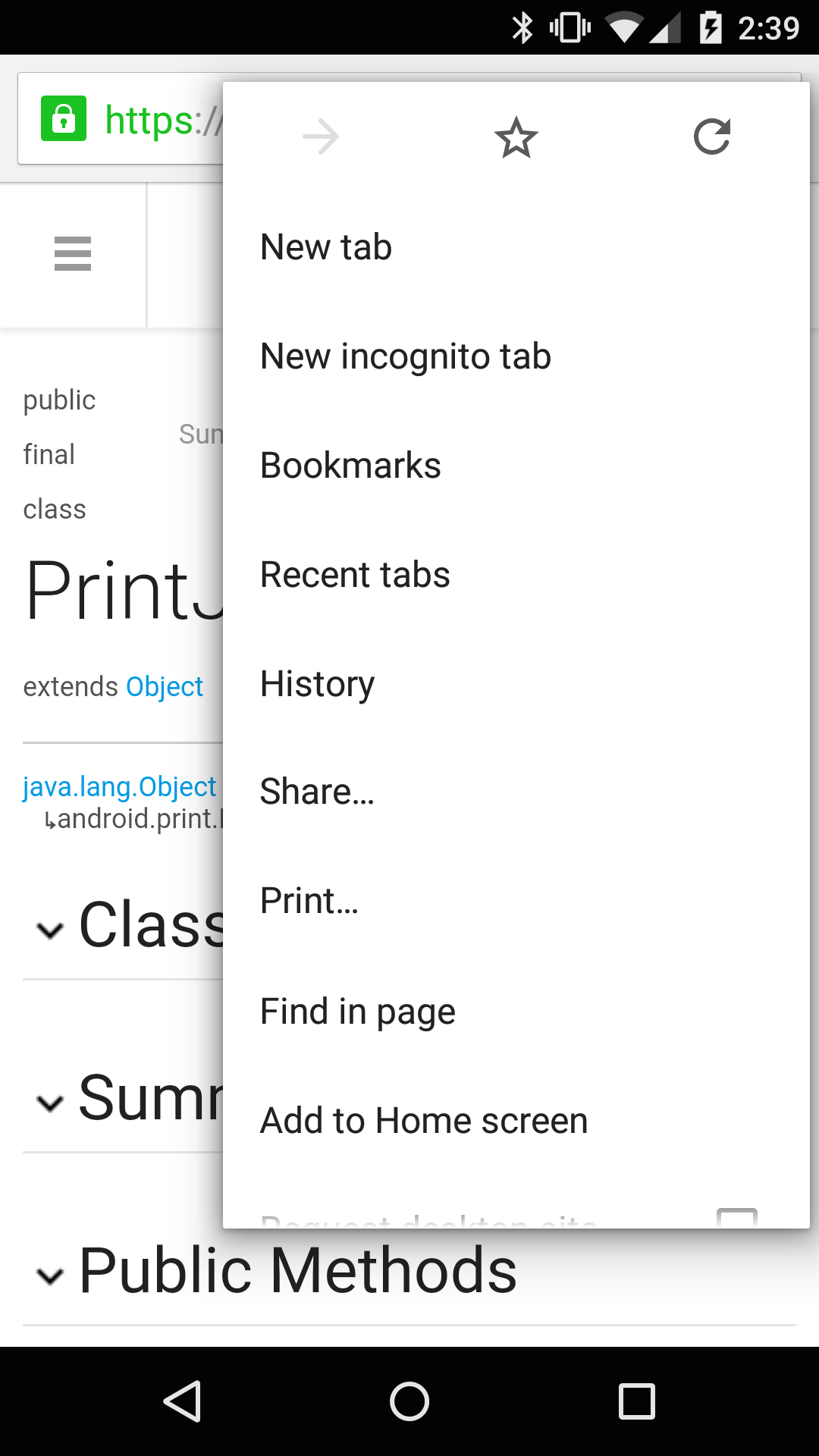Collapse the Class section chevron
Image resolution: width=819 pixels, height=1456 pixels.
click(x=49, y=931)
